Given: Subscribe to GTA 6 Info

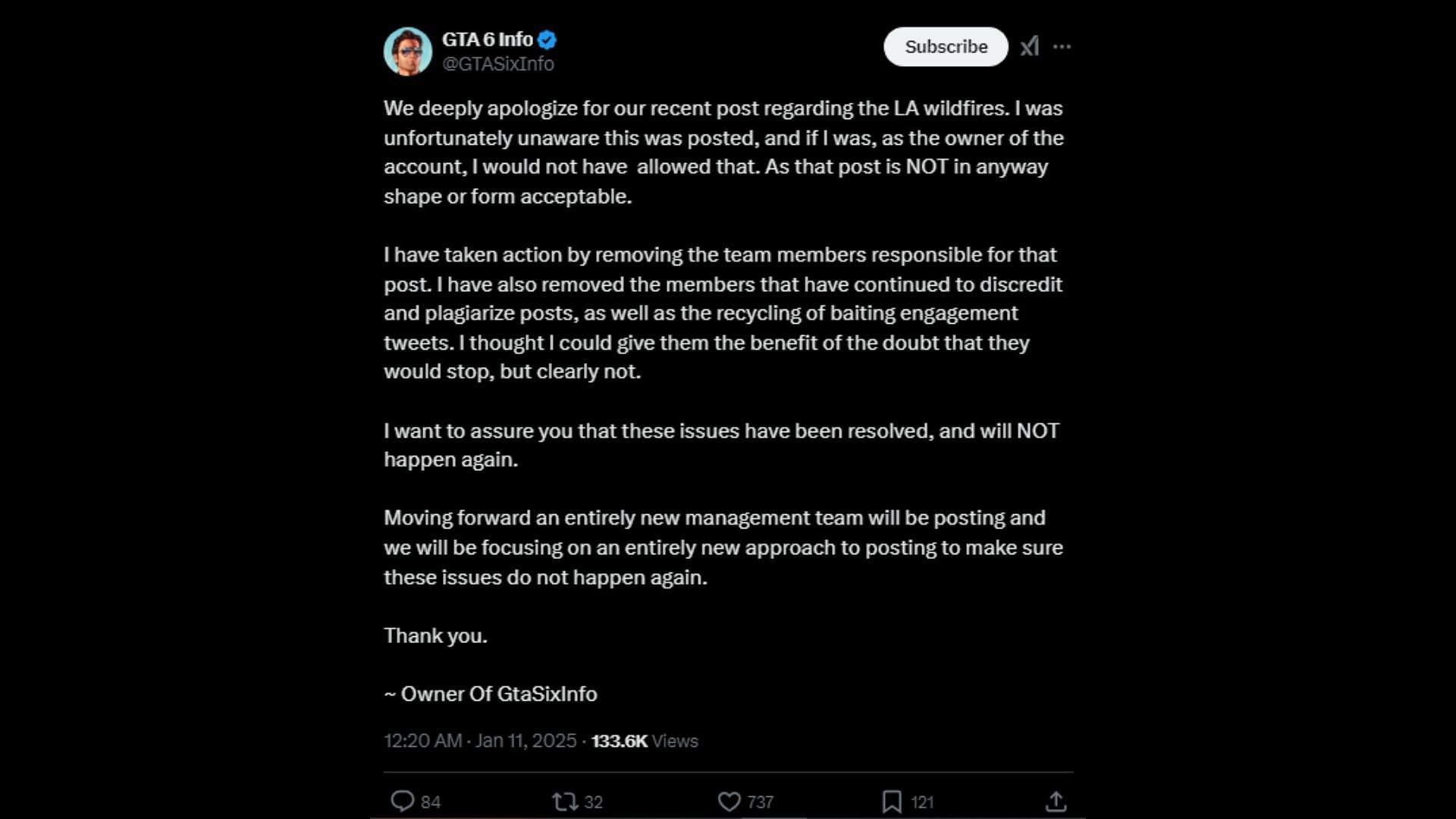Looking at the screenshot, I should coord(945,47).
